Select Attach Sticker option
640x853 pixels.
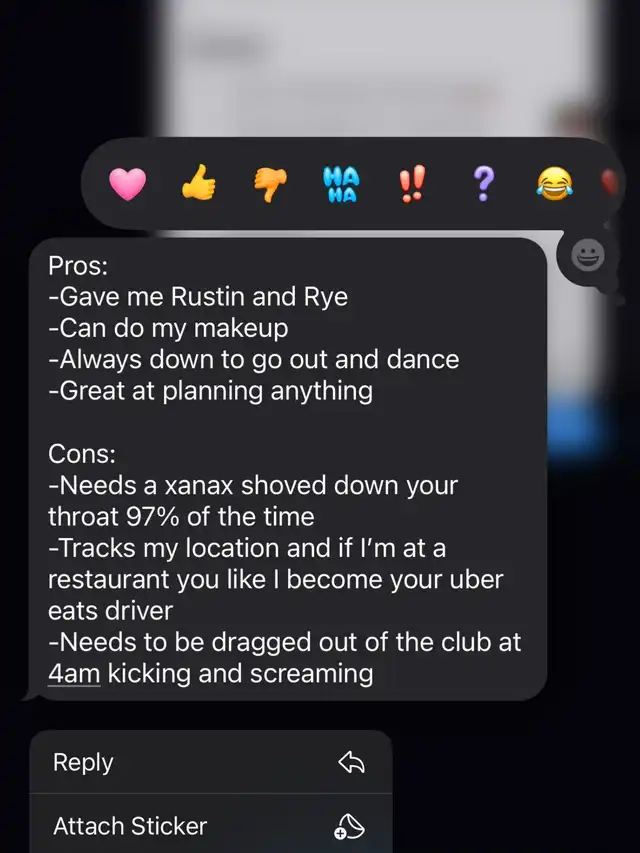coord(210,826)
